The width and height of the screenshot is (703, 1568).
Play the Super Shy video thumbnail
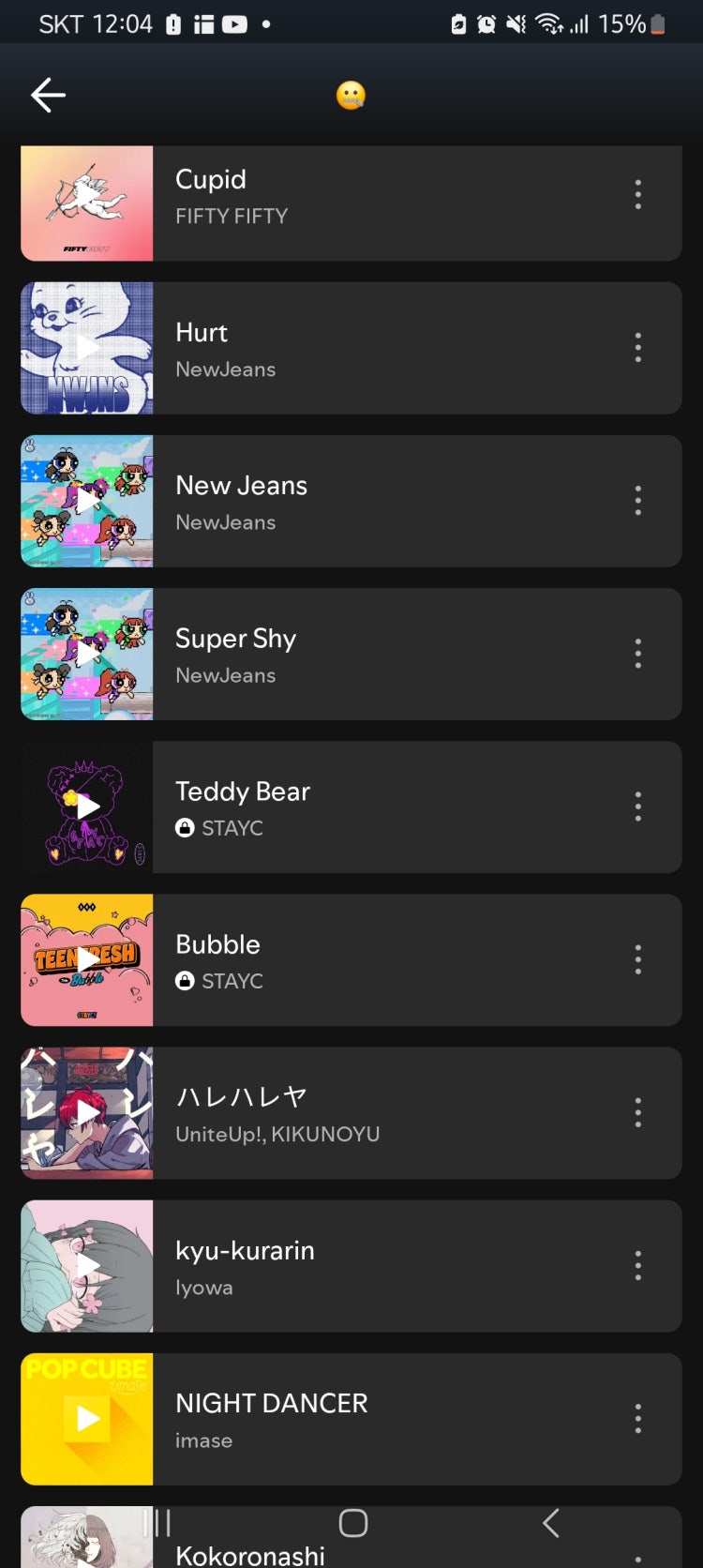click(86, 654)
